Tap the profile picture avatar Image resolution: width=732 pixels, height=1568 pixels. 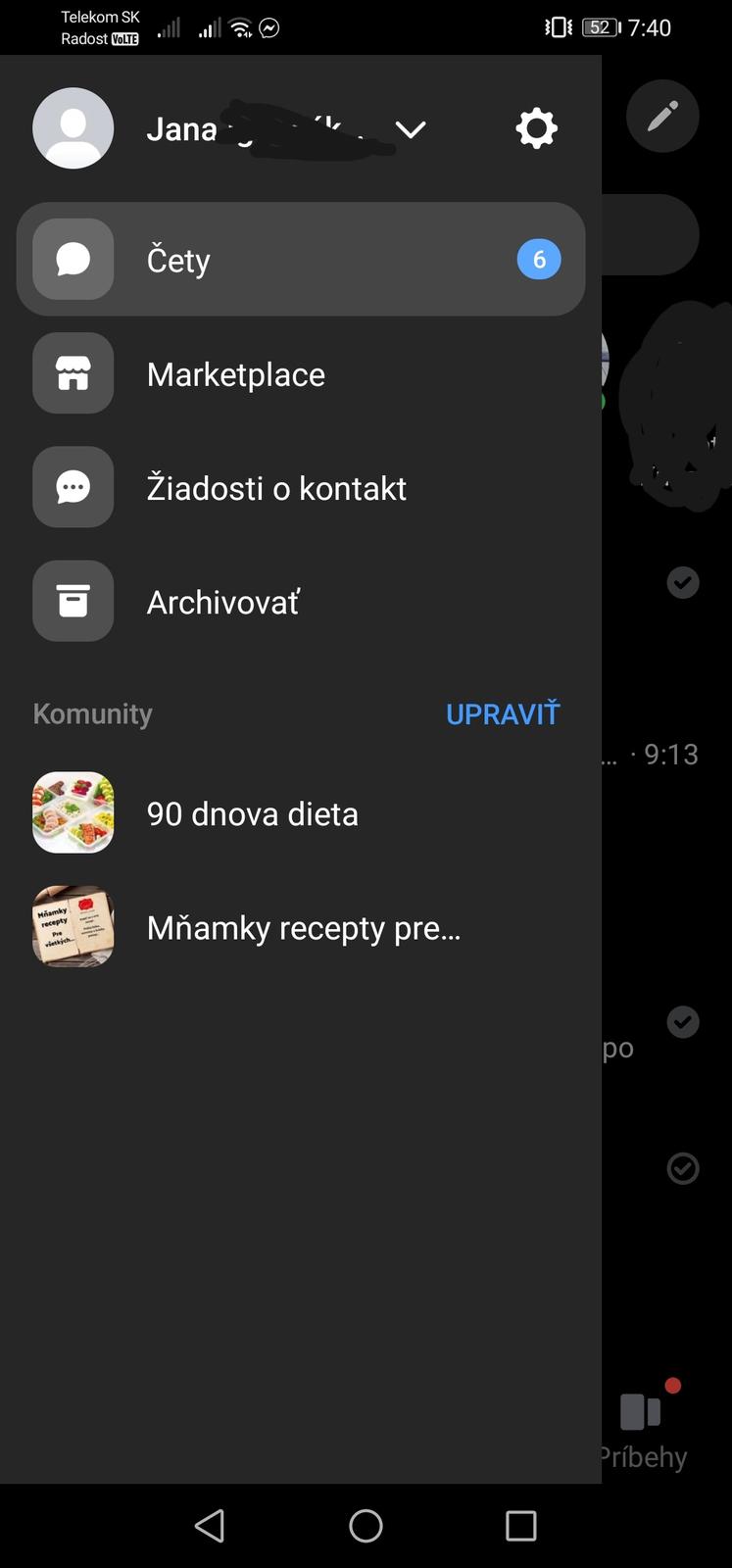tap(73, 128)
